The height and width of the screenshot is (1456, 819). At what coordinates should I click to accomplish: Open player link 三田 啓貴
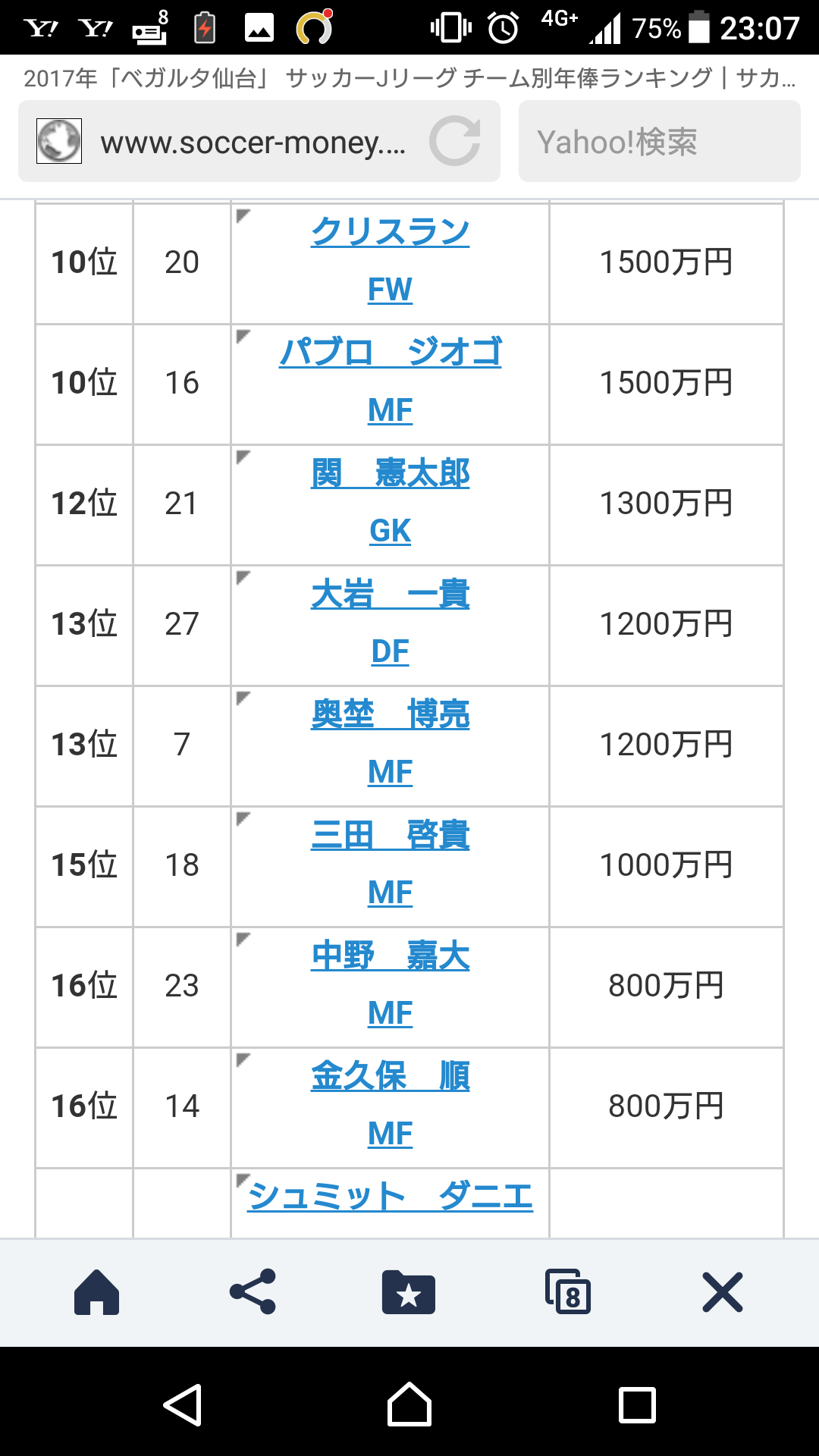click(390, 835)
